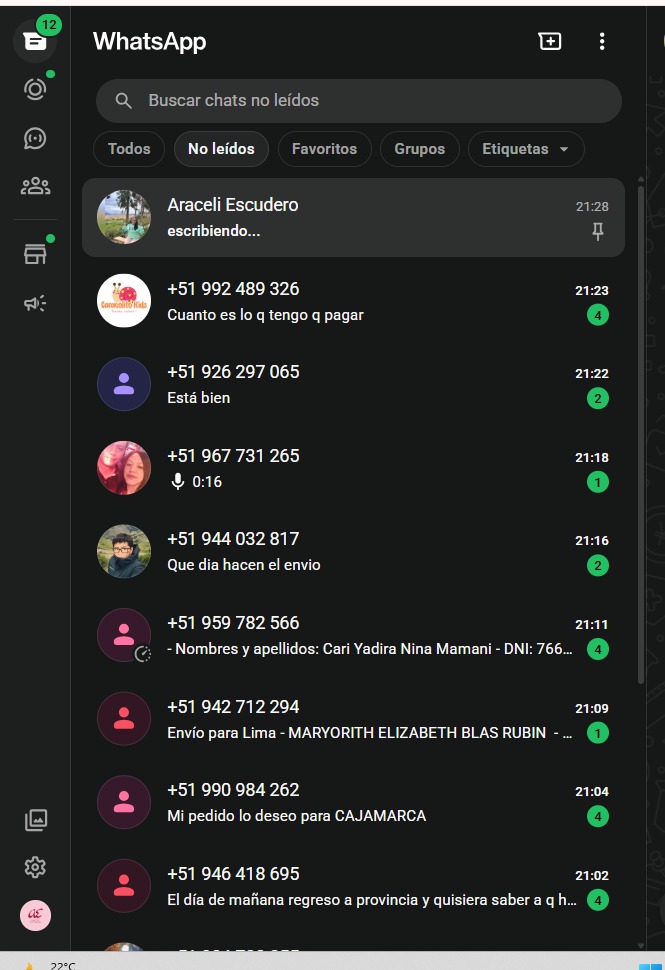665x970 pixels.
Task: Open chat with +51 990 984 262
Action: pyautogui.click(x=353, y=802)
